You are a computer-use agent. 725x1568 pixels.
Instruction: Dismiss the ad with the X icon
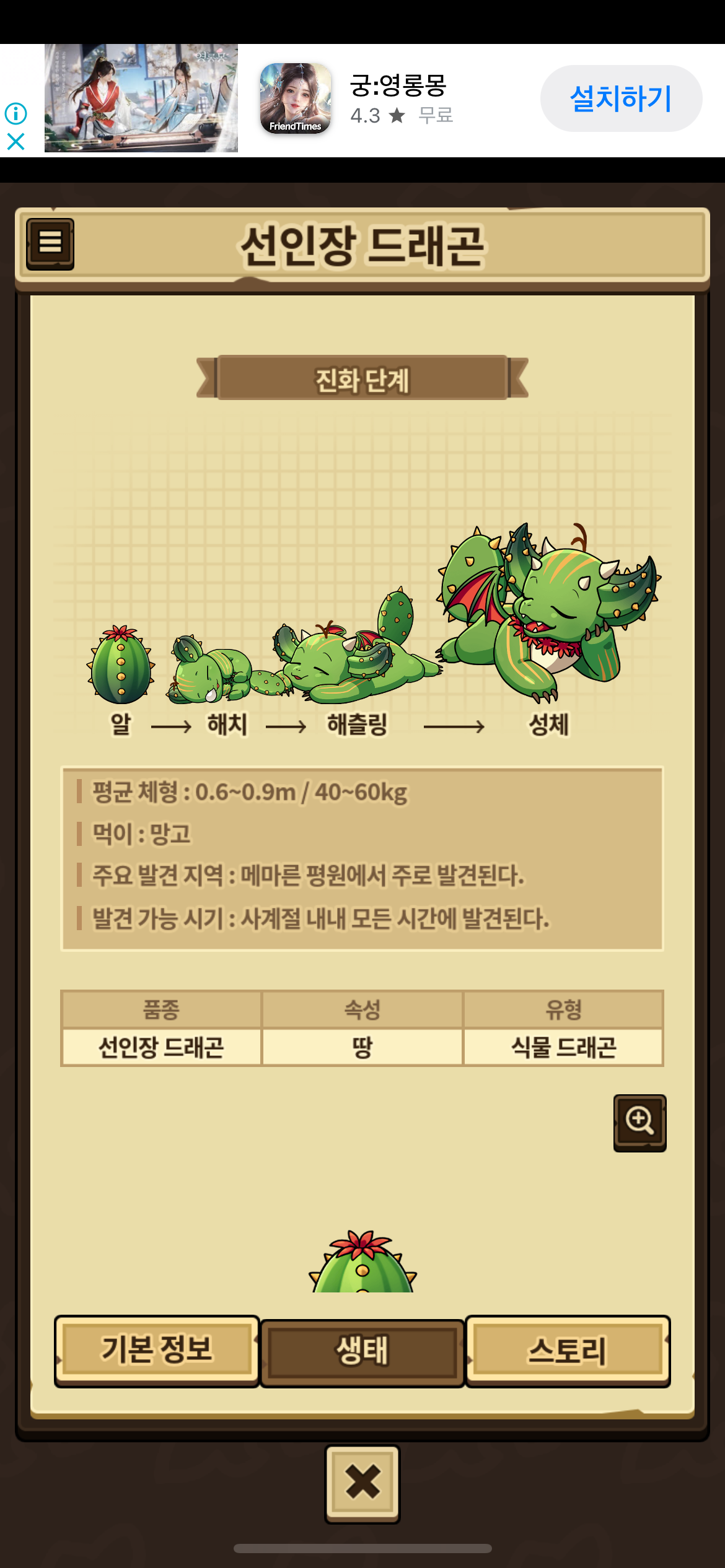[x=16, y=142]
